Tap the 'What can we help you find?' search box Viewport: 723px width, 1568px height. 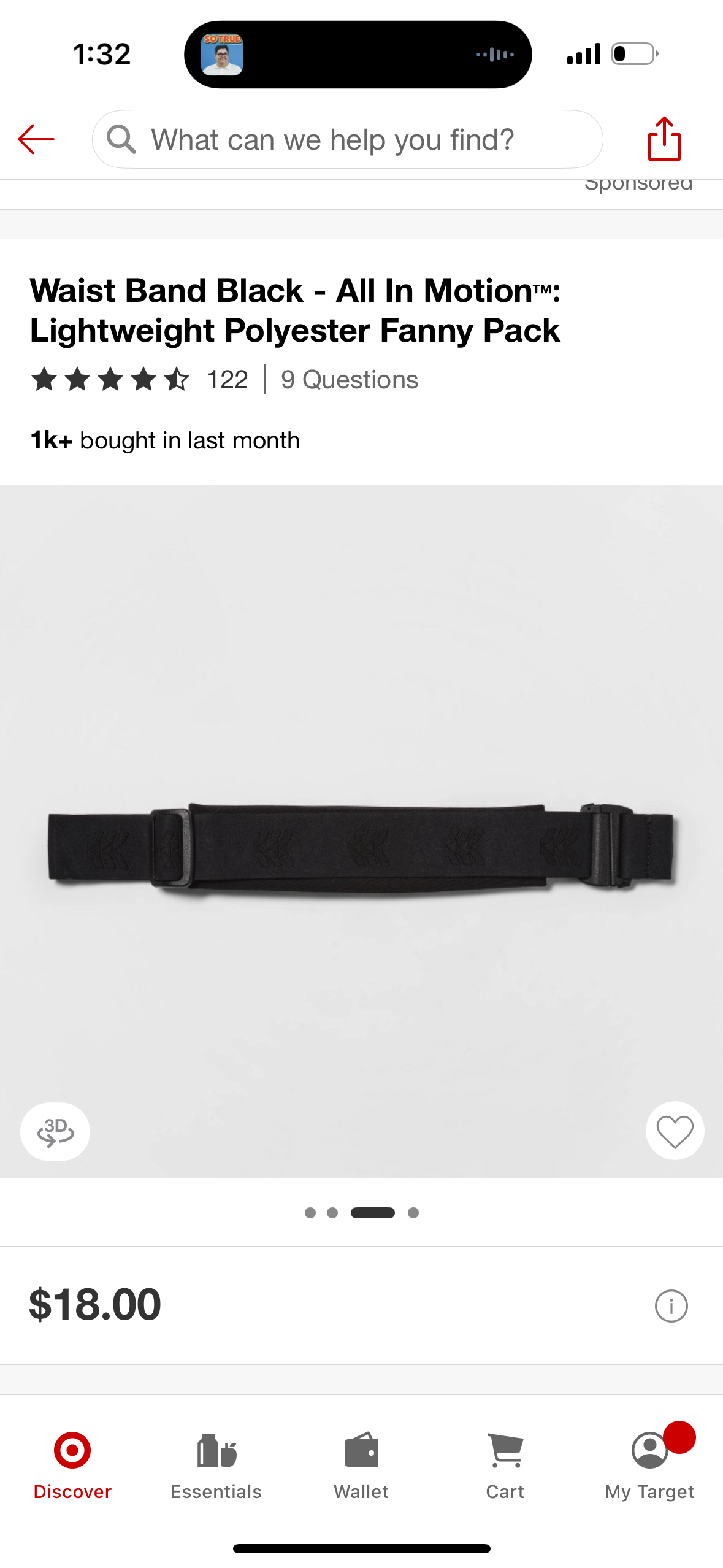coord(346,139)
